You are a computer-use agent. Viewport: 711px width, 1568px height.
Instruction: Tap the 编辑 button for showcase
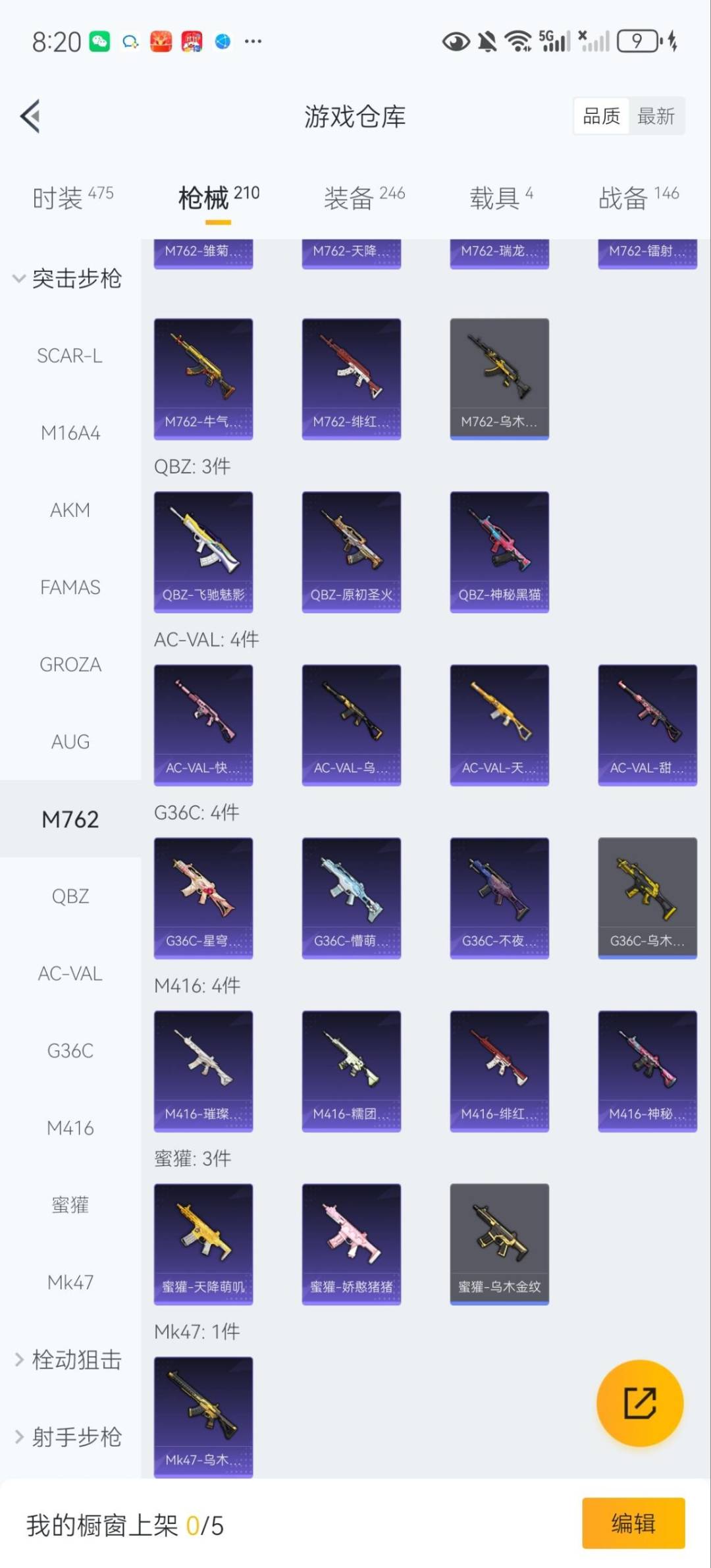tap(633, 1523)
